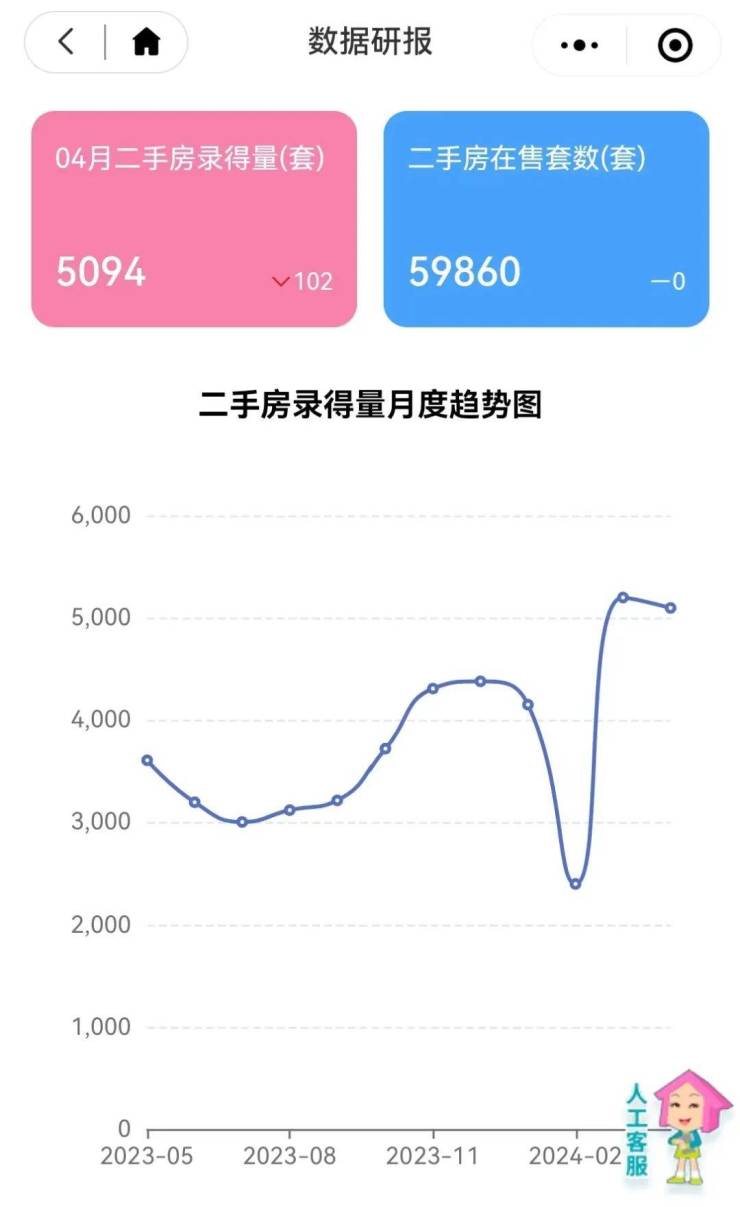Open the 二手房在售套数 card

[546, 219]
